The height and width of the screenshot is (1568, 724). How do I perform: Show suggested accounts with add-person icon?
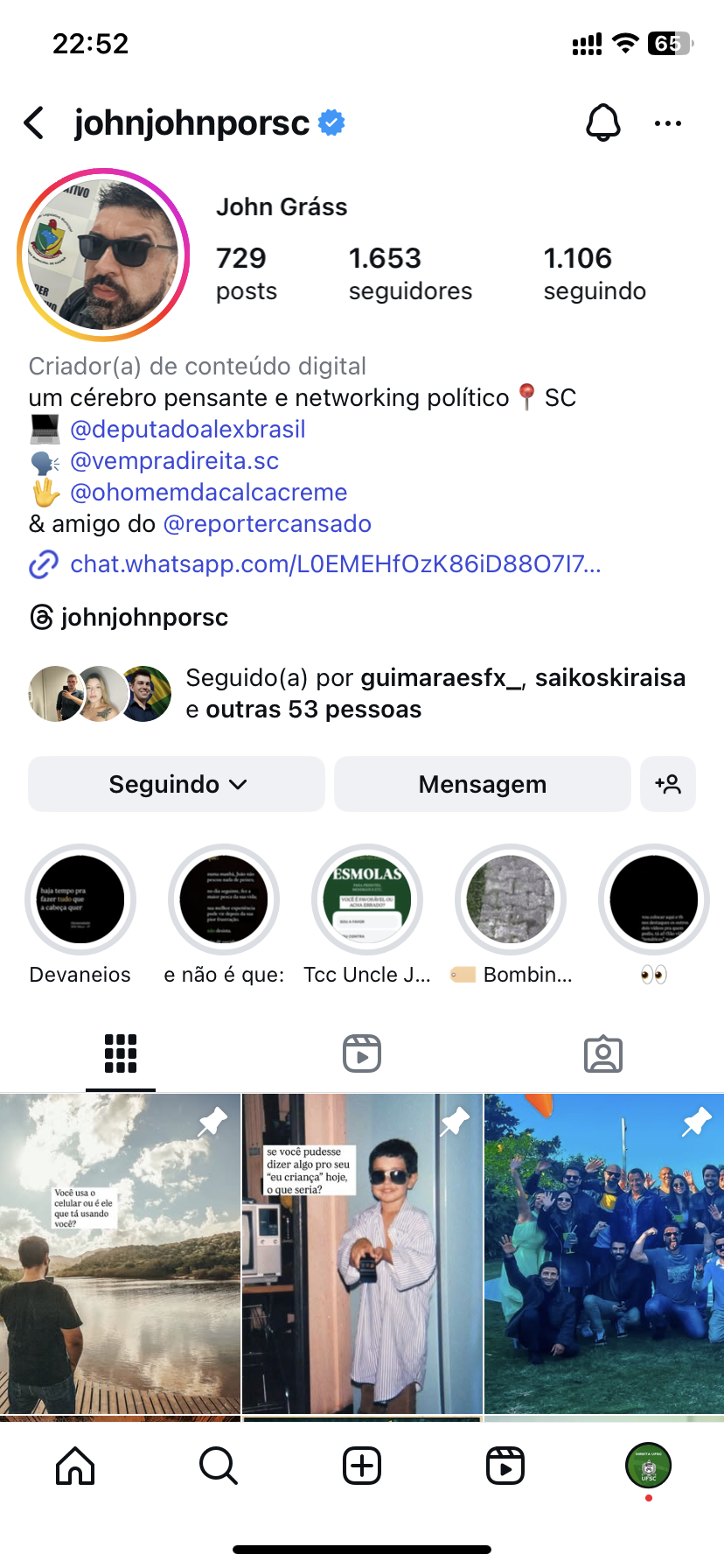(x=668, y=784)
